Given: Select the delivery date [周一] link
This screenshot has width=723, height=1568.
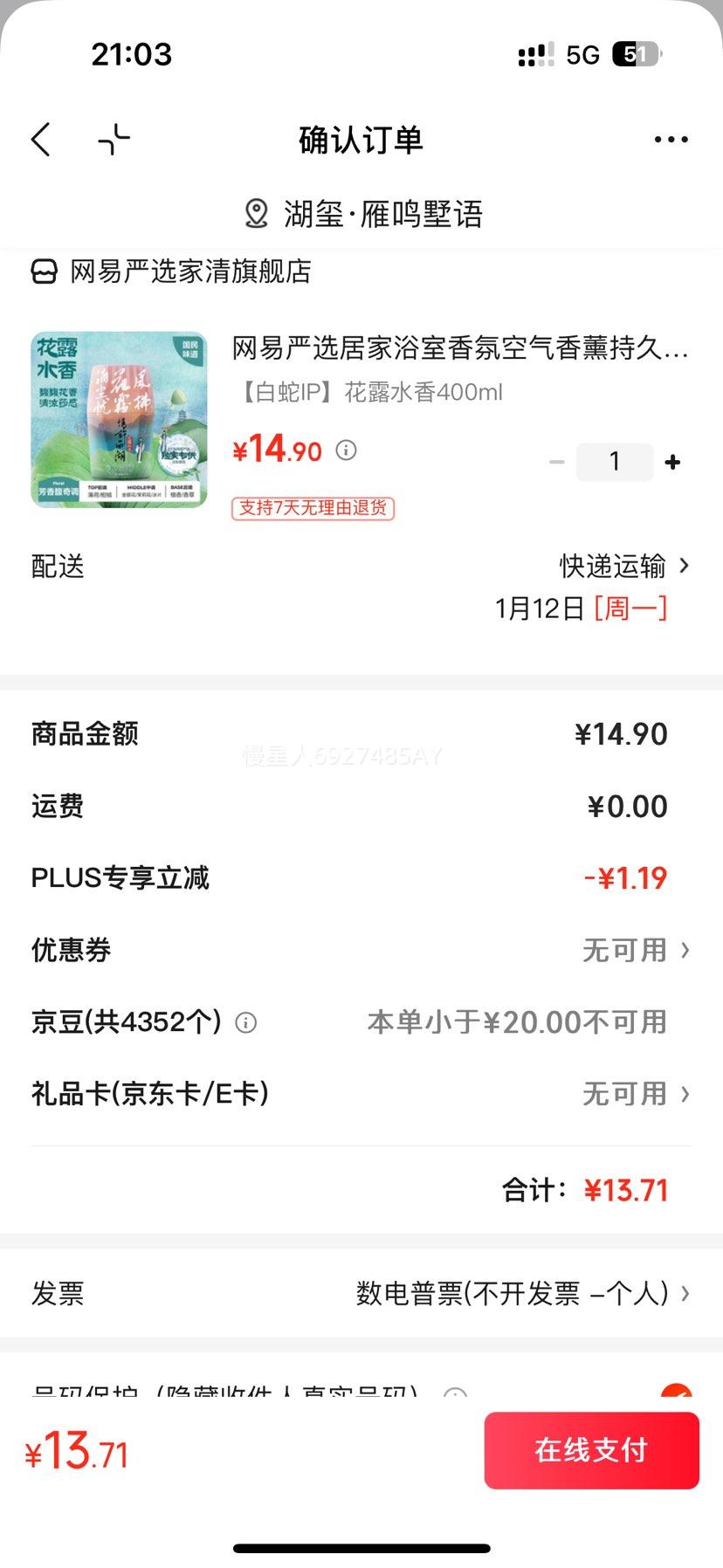Looking at the screenshot, I should point(630,609).
